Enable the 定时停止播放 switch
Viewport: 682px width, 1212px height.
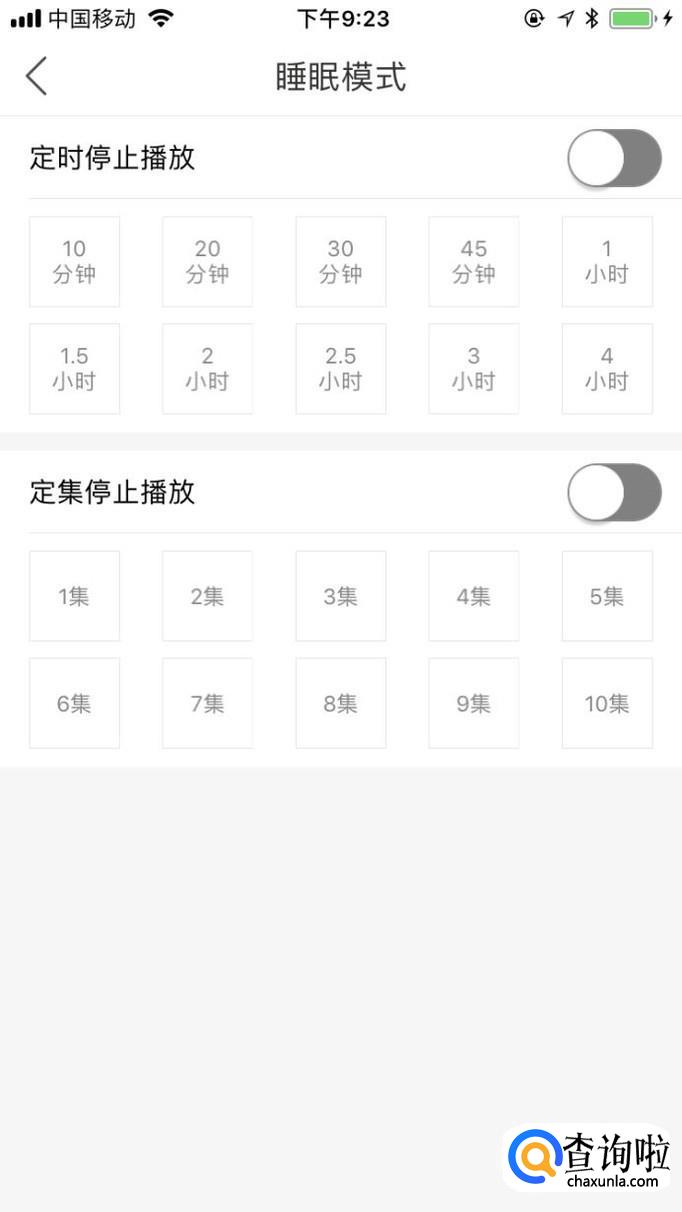pyautogui.click(x=614, y=158)
